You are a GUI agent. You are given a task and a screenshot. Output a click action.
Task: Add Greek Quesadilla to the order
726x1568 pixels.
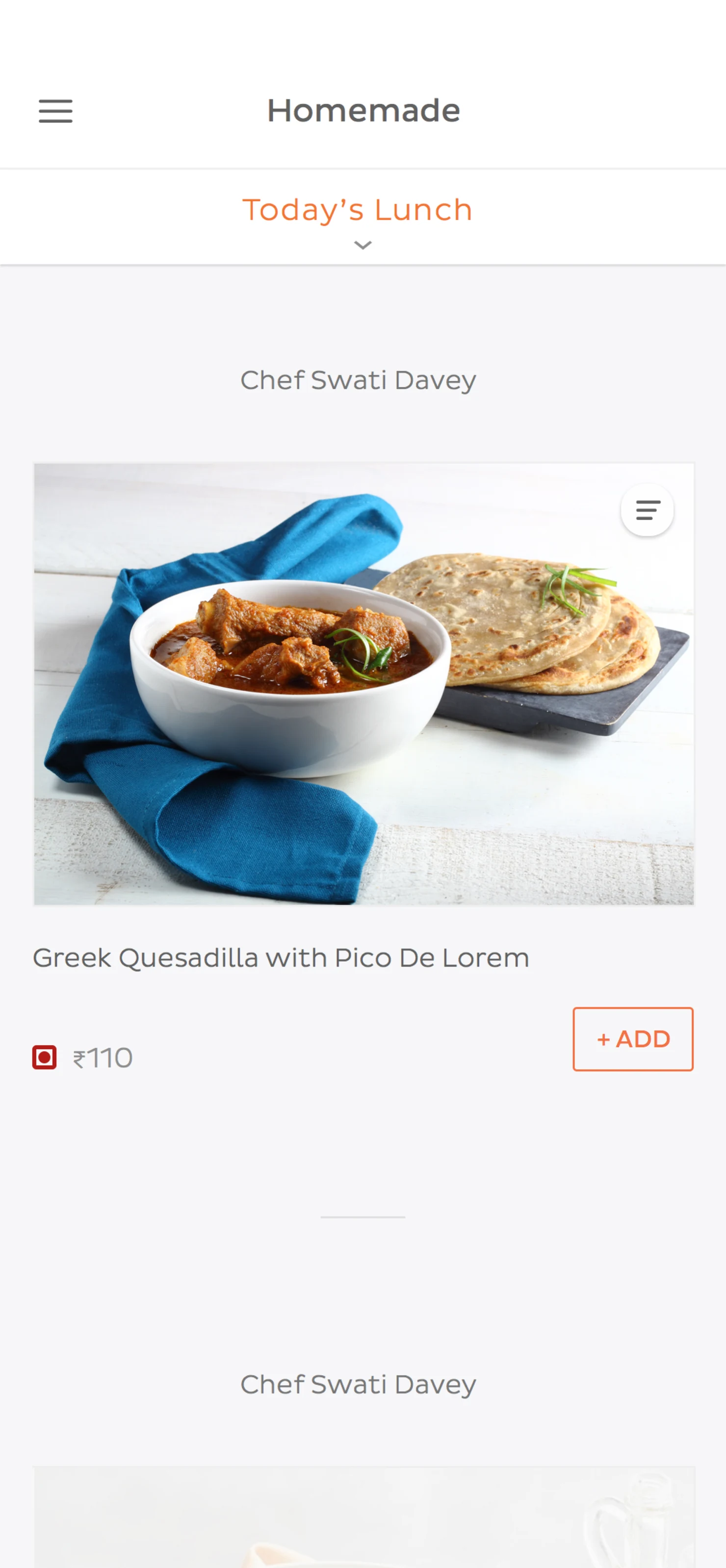[x=633, y=1039]
